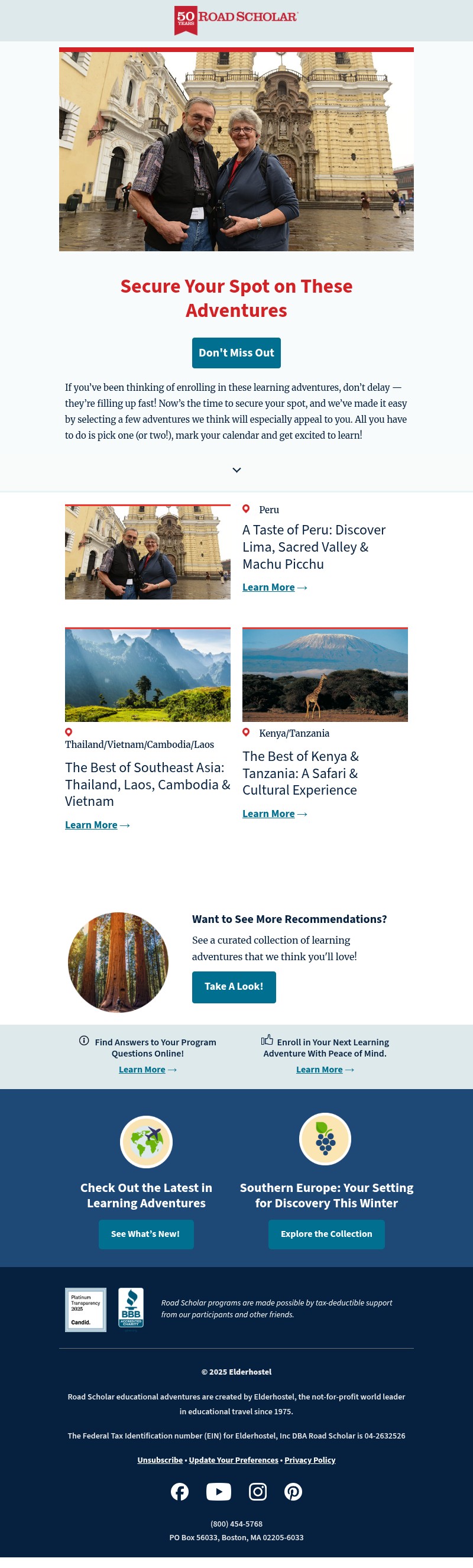Open Learn More for A Taste of Peru
This screenshot has height=1568, width=473.
pyautogui.click(x=268, y=587)
